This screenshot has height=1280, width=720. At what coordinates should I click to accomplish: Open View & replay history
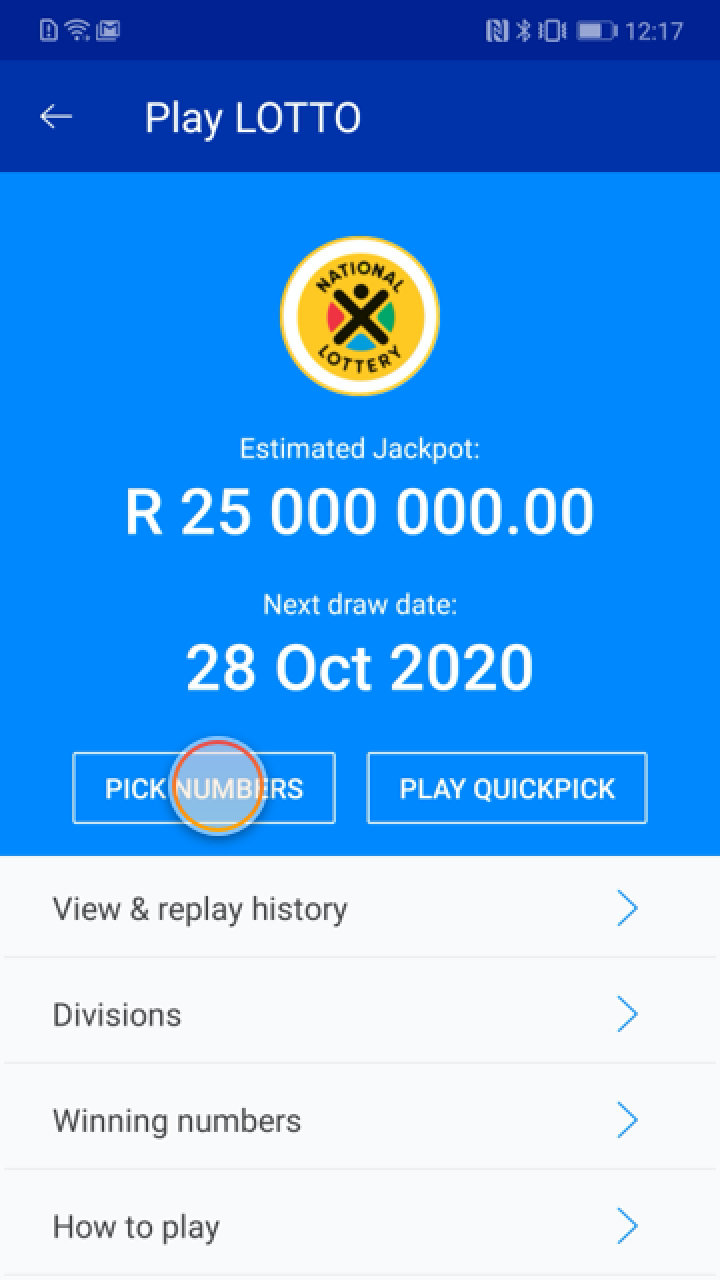point(360,908)
